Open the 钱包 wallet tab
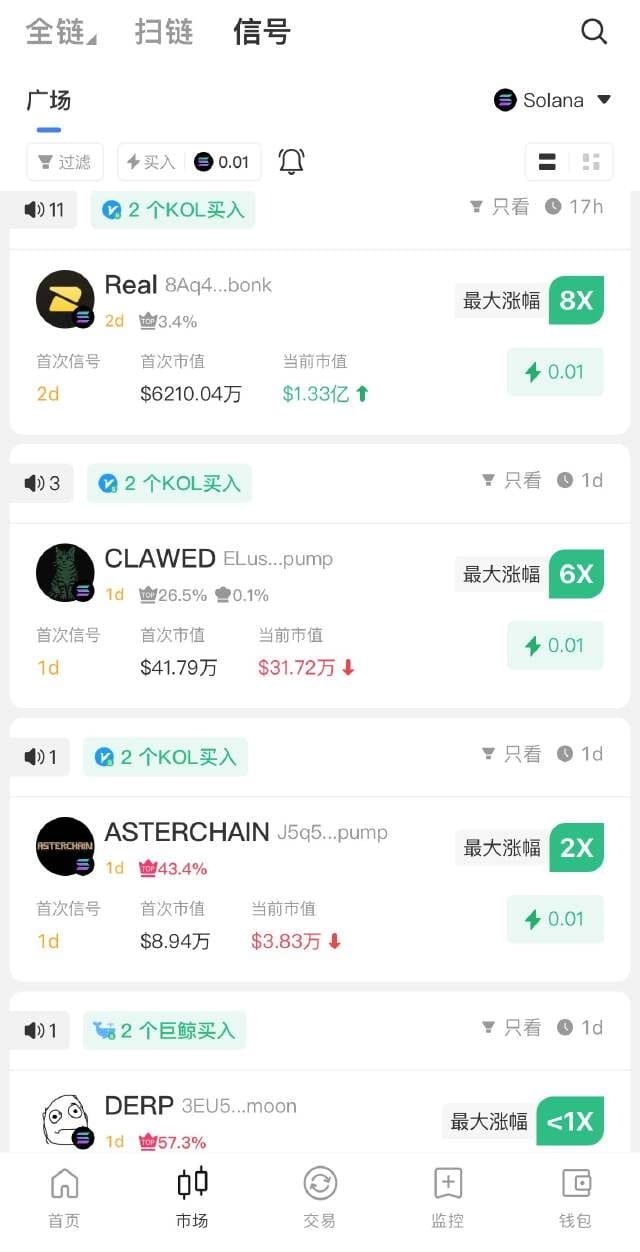This screenshot has width=640, height=1252. coord(575,1198)
